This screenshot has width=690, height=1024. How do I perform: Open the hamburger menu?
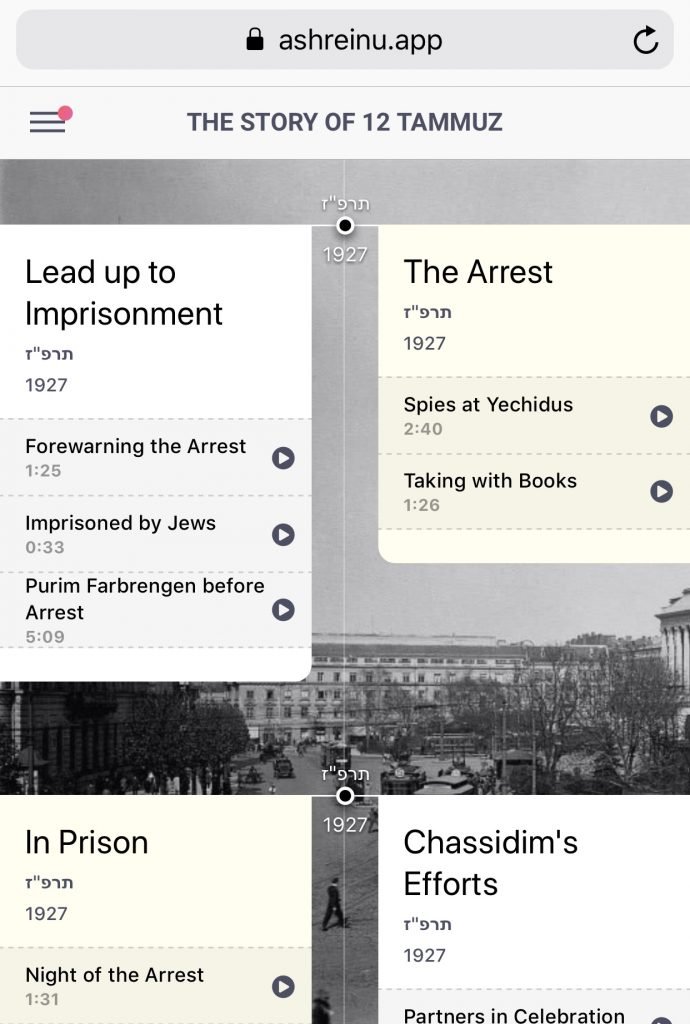pos(47,122)
